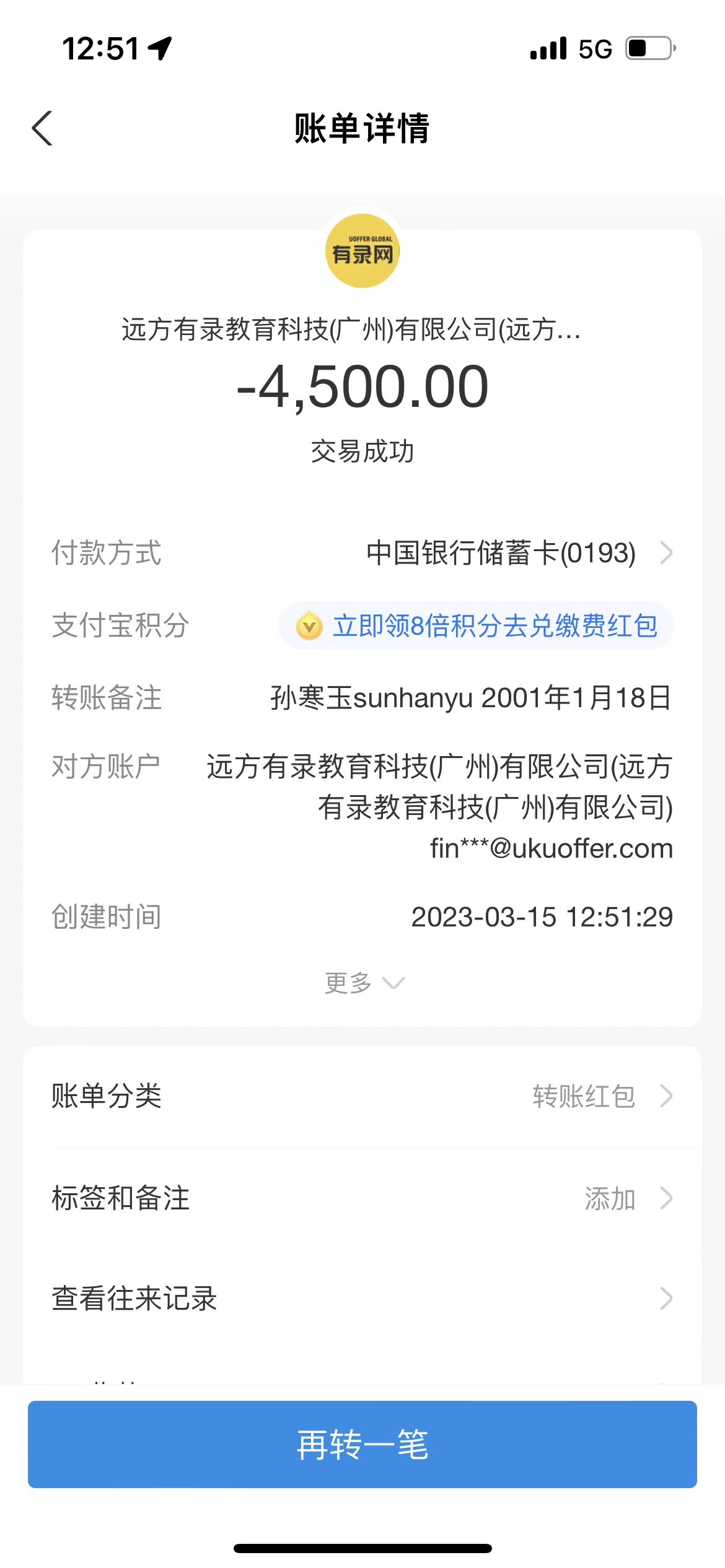This screenshot has width=725, height=1568.
Task: Claim the 立即领8倍积分 points offer
Action: click(x=476, y=626)
